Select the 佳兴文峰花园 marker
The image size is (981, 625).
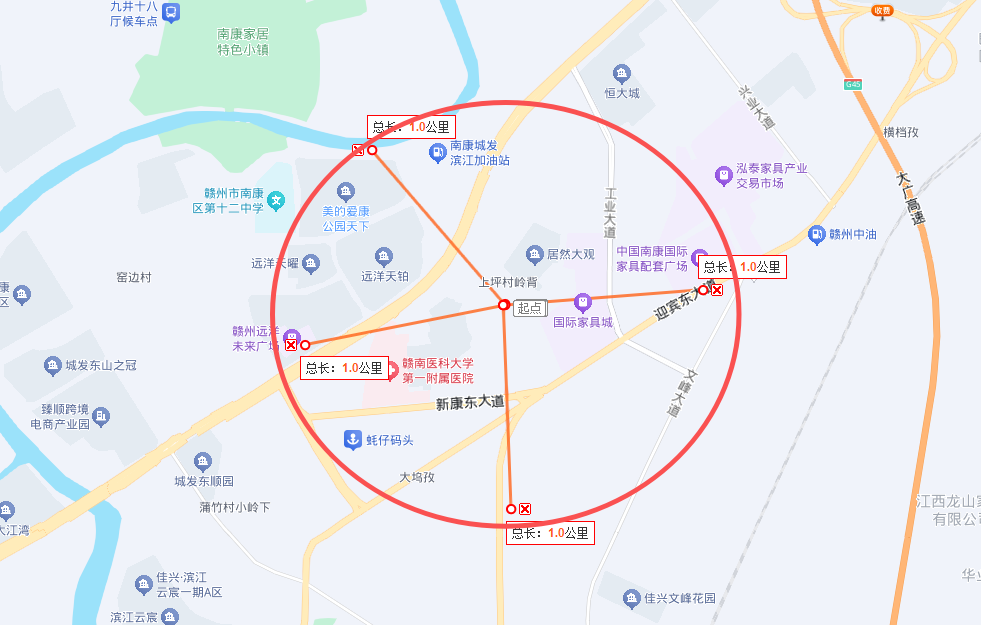click(631, 598)
